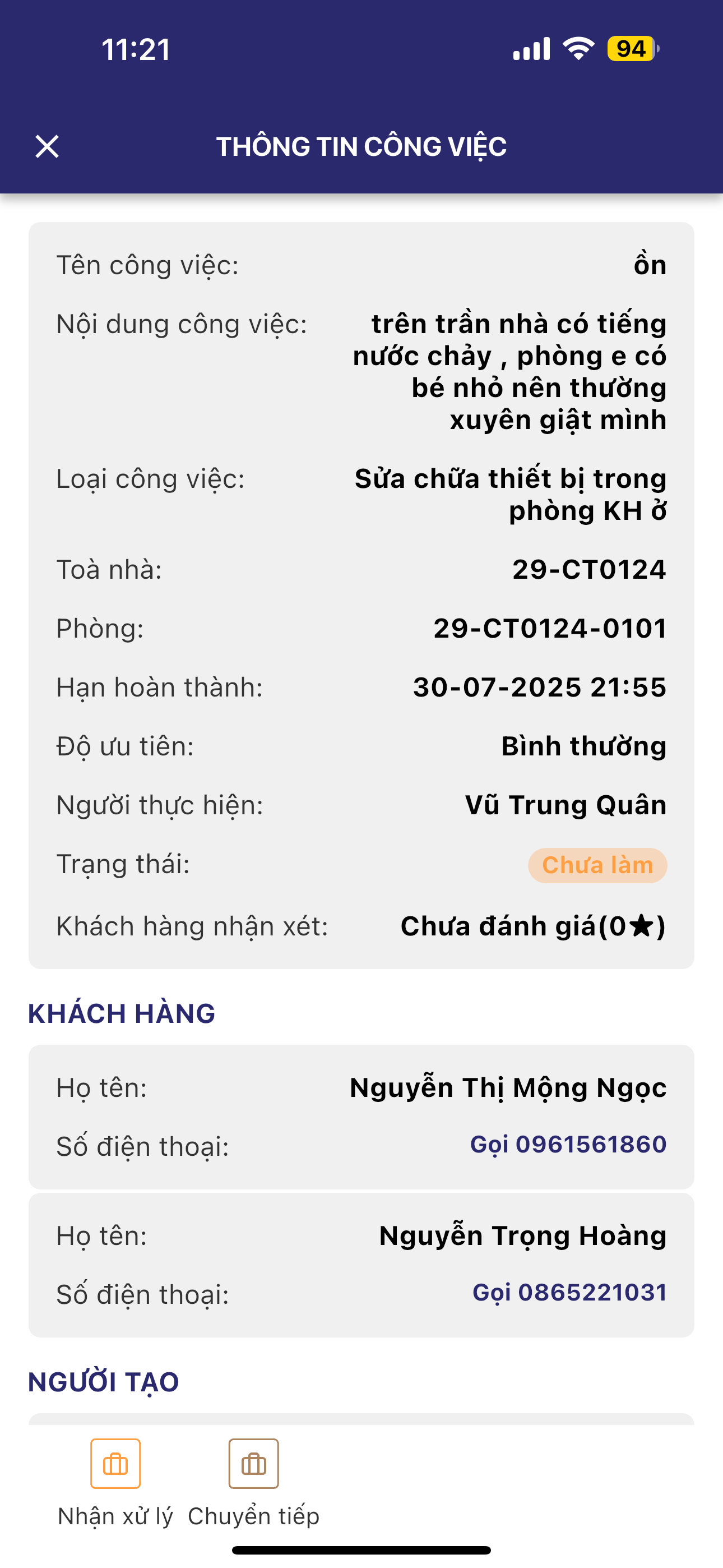Viewport: 723px width, 1568px height.
Task: Call Nguyễn Trọng Hoàng at 0865221031
Action: 569,1292
